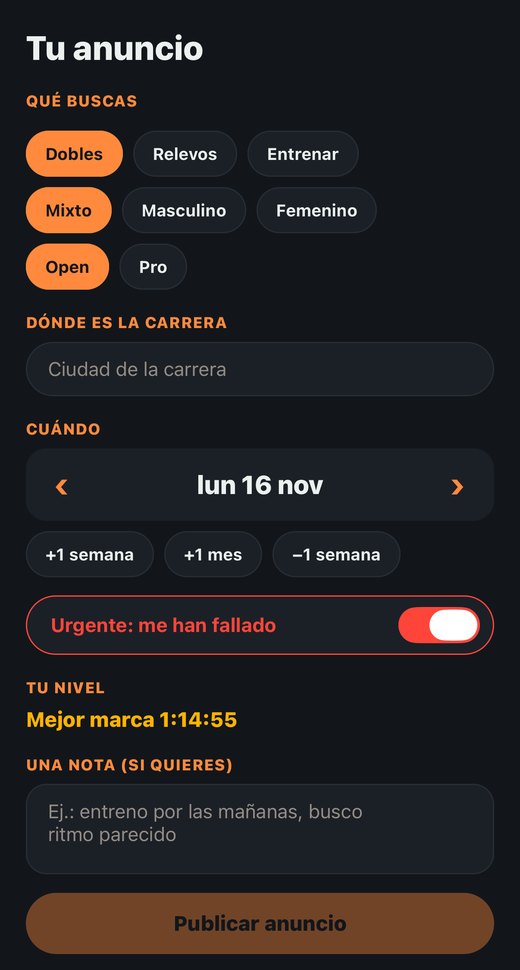The image size is (520, 970).
Task: Go to the previous date with left arrow
Action: click(61, 486)
